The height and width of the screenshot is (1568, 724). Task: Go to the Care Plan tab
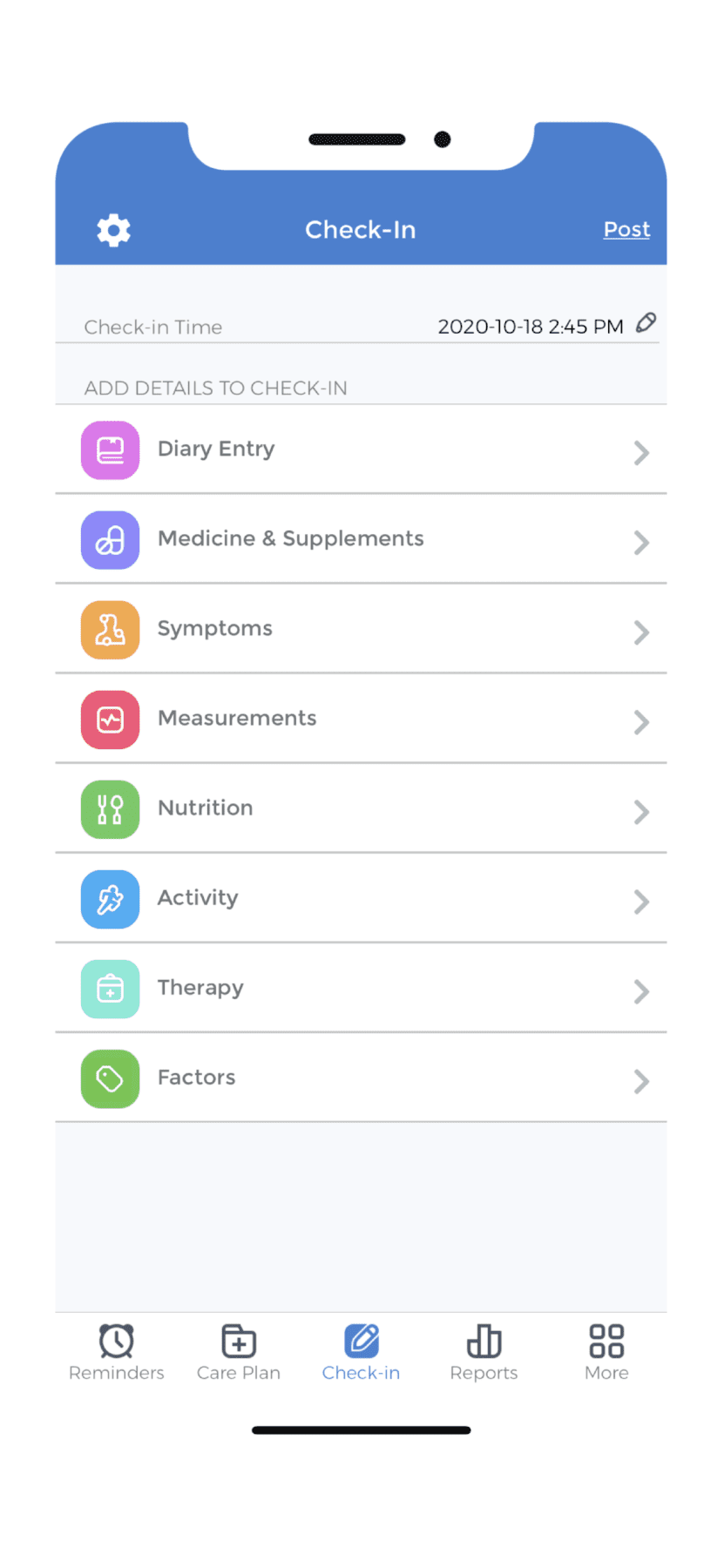[239, 1353]
